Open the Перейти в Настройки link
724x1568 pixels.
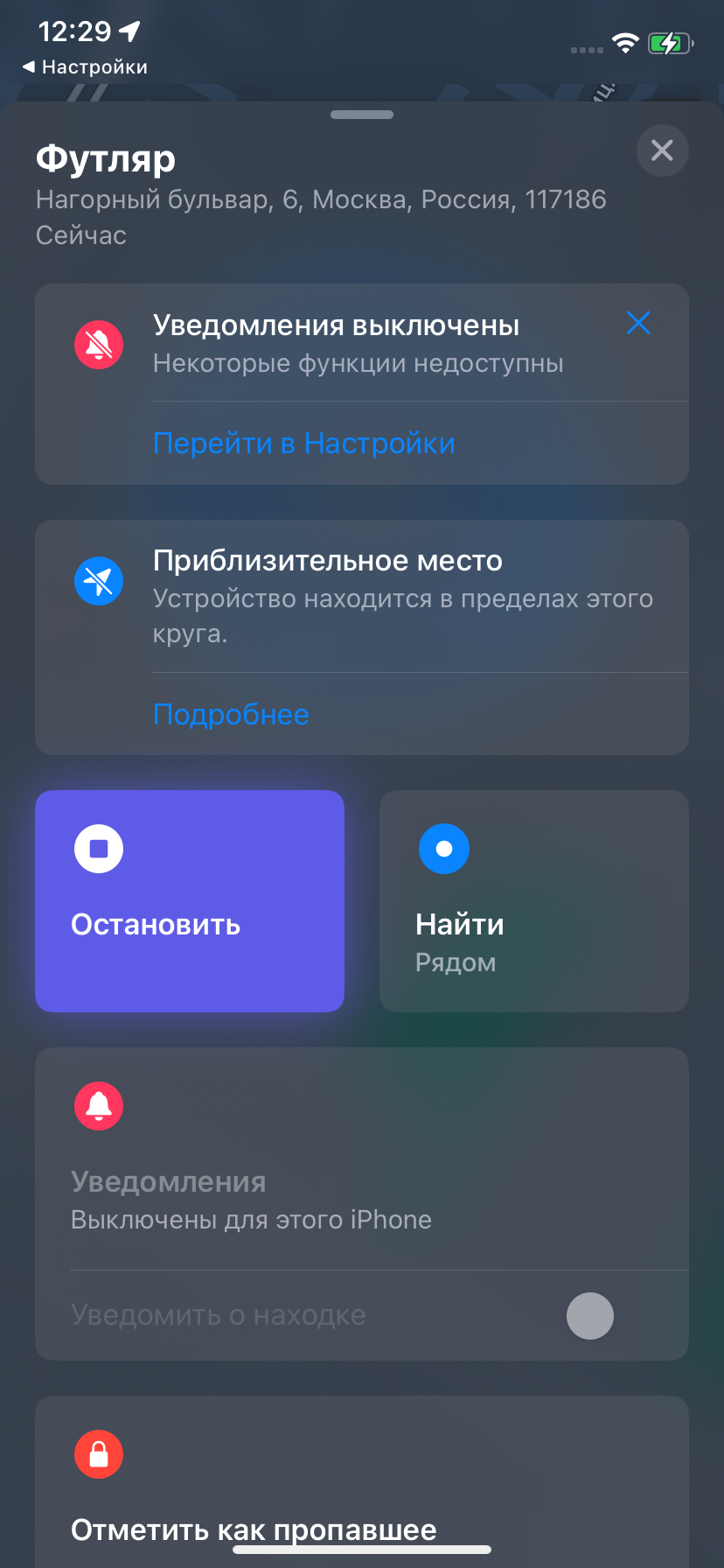[303, 444]
